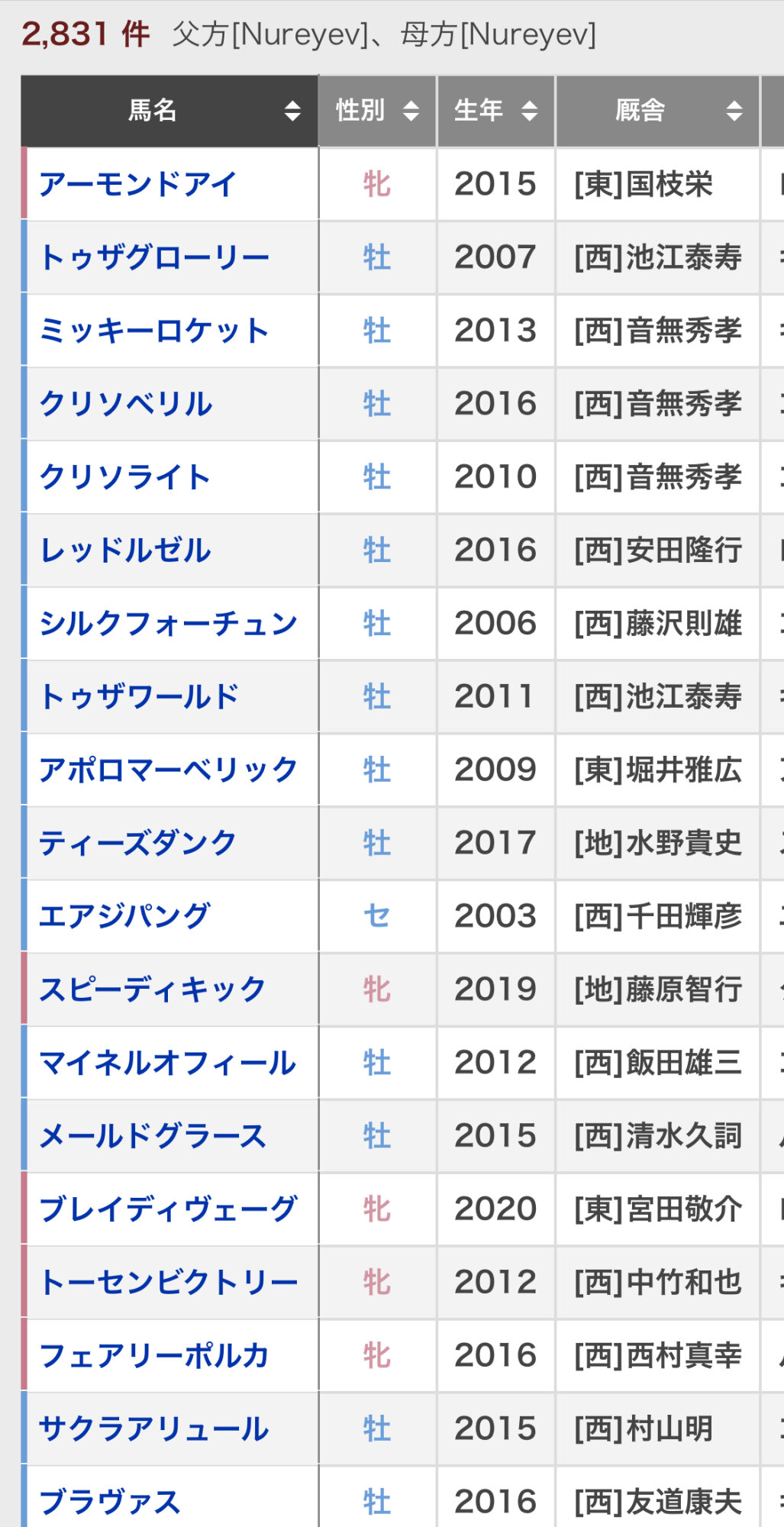Open horse アポロマーベリック
This screenshot has height=1527, width=784.
click(x=169, y=770)
